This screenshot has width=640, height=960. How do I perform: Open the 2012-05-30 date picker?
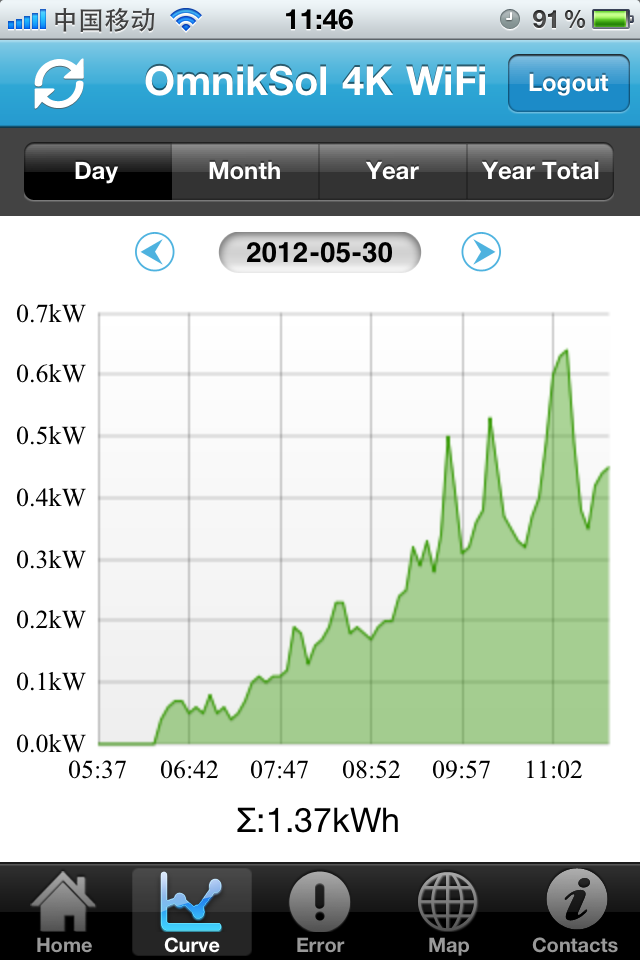coord(319,252)
